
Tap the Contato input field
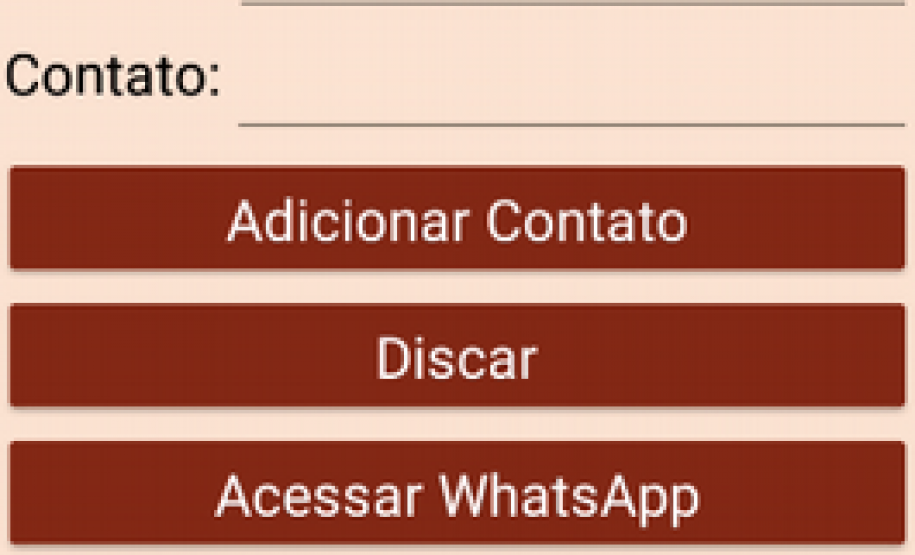coord(570,90)
